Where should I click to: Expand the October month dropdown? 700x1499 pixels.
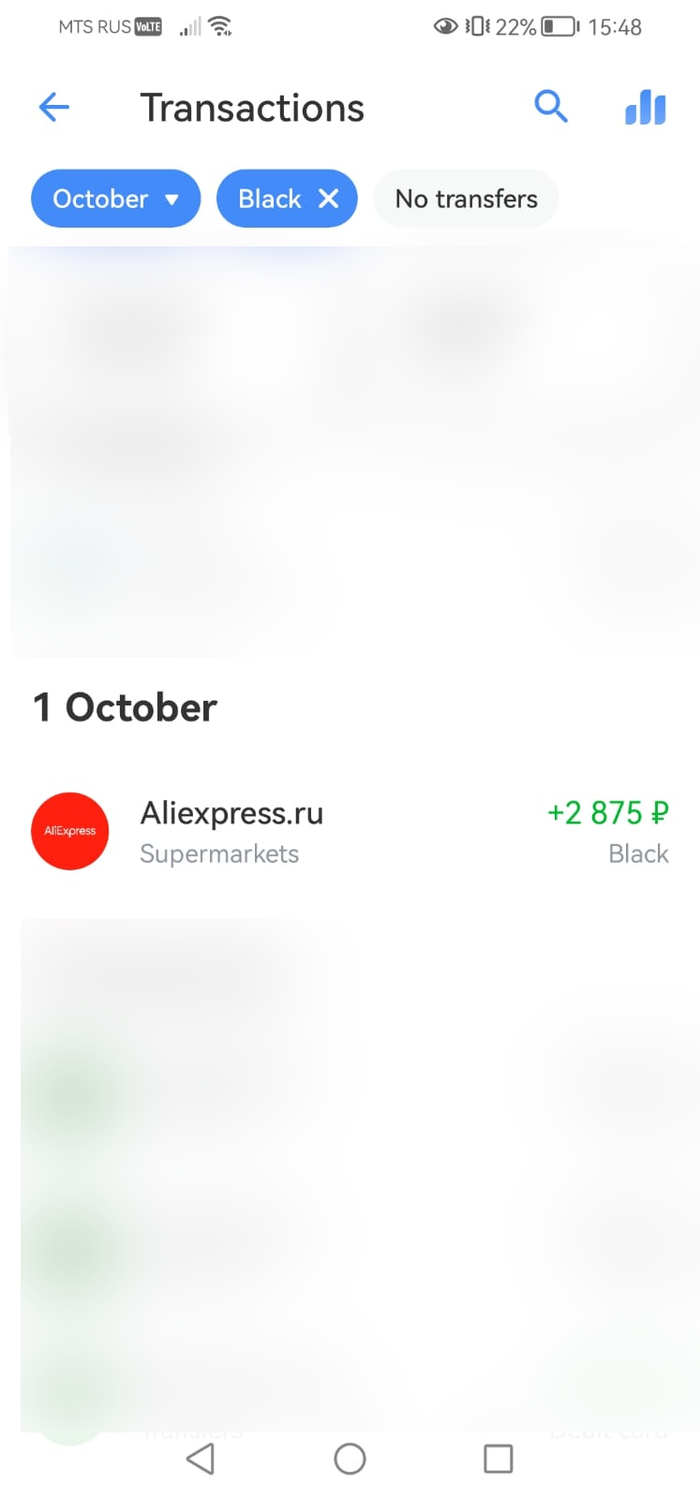tap(115, 199)
